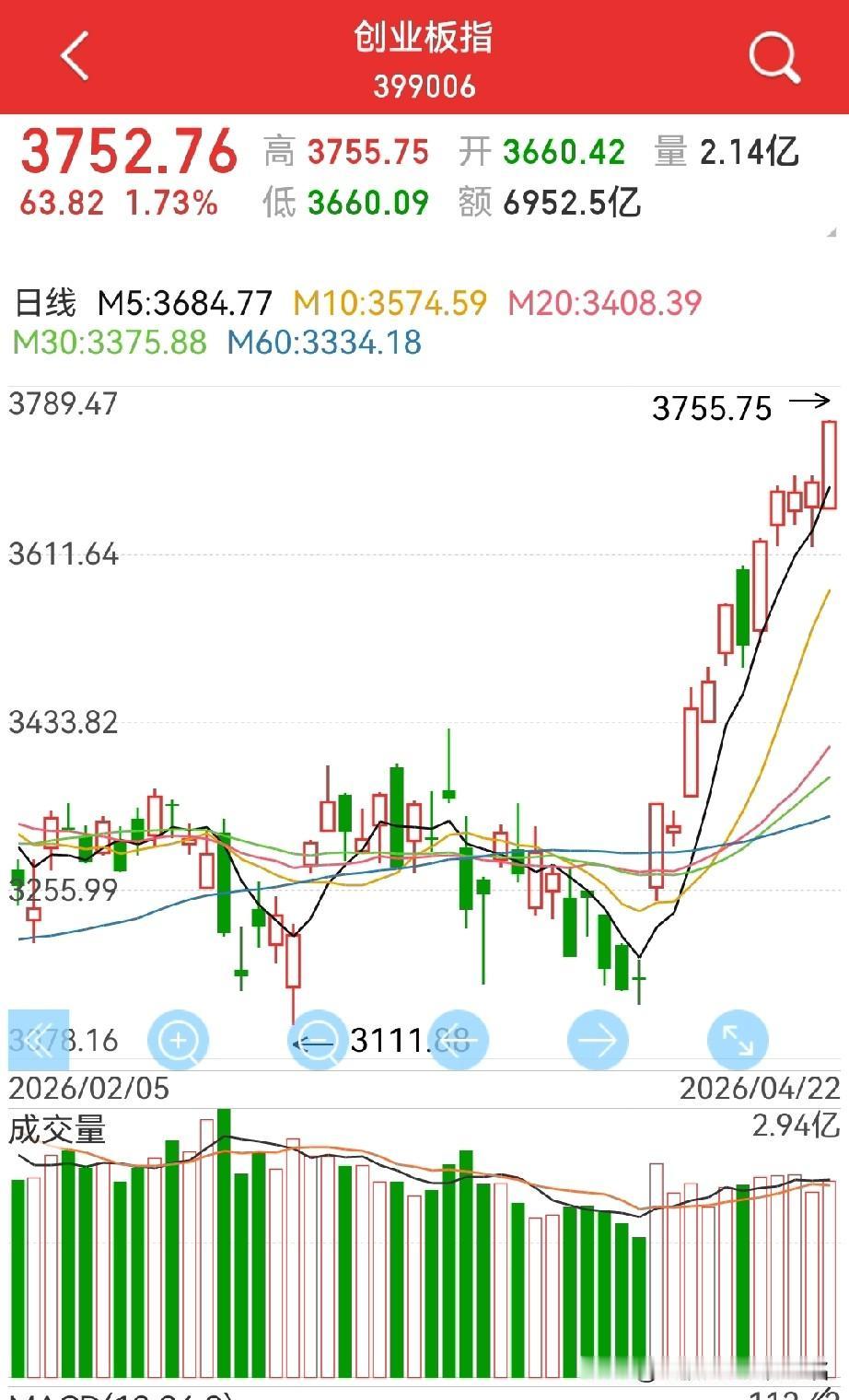Tap the stock code 399006

424,86
